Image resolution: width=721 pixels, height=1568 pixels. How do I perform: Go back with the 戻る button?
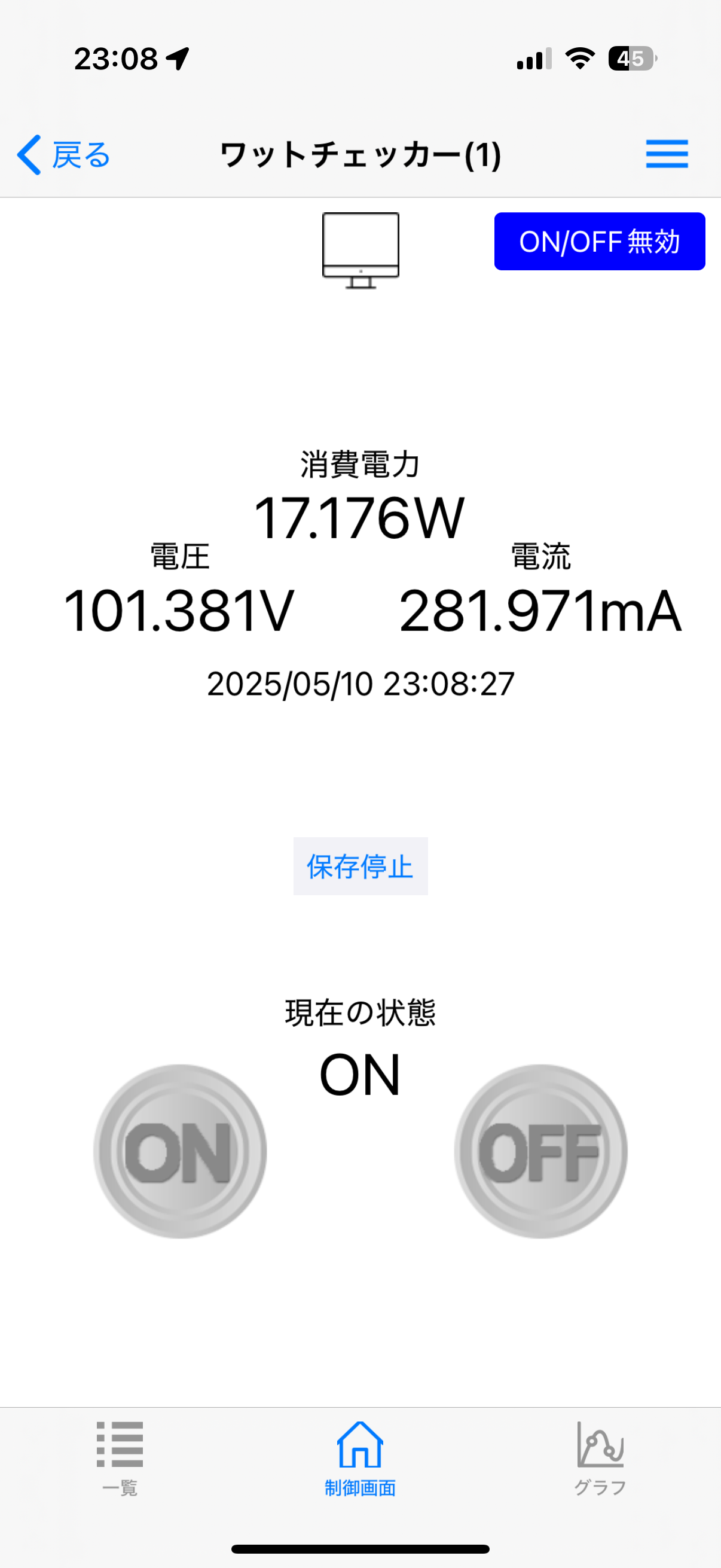[x=64, y=155]
